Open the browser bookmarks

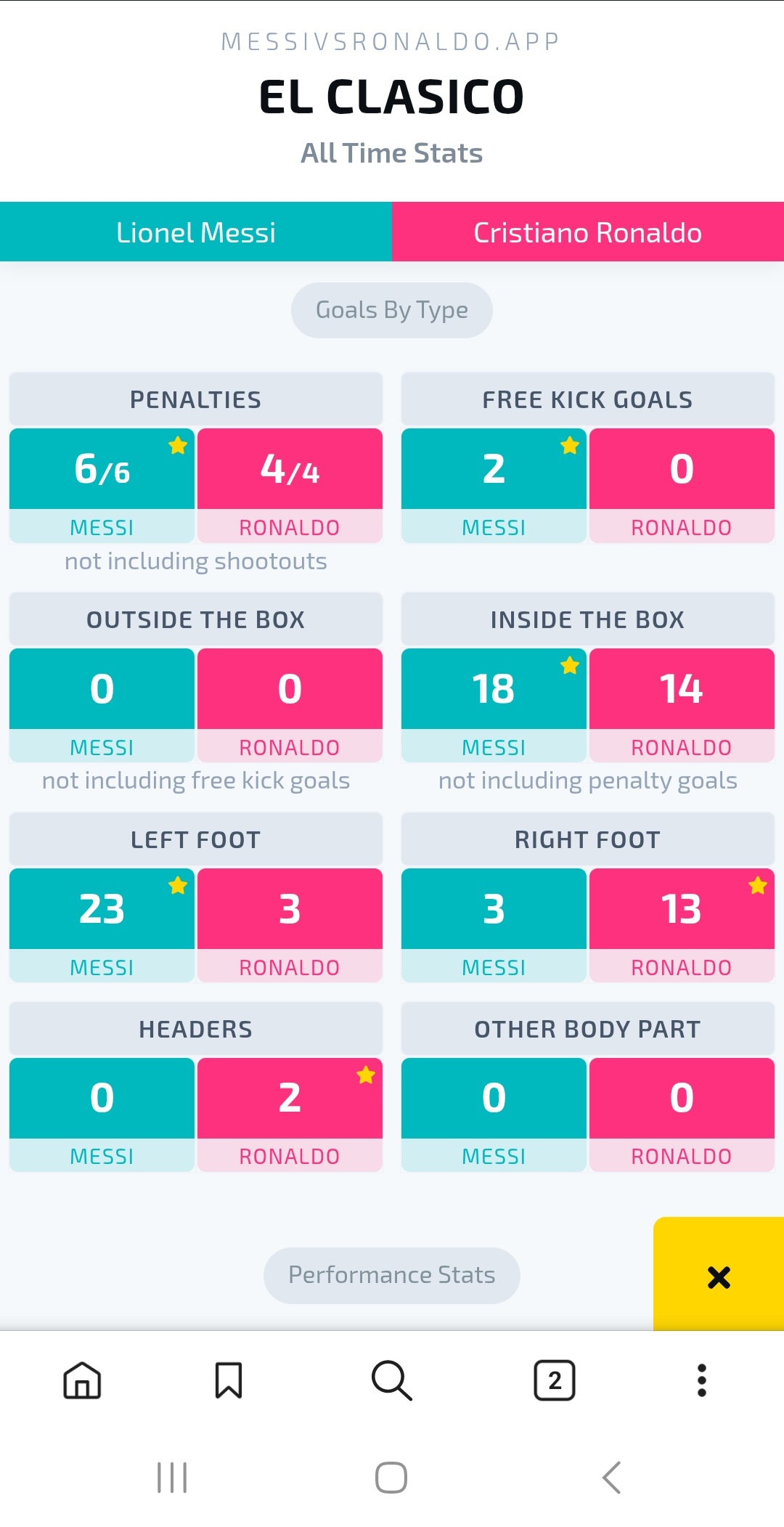pyautogui.click(x=228, y=1380)
